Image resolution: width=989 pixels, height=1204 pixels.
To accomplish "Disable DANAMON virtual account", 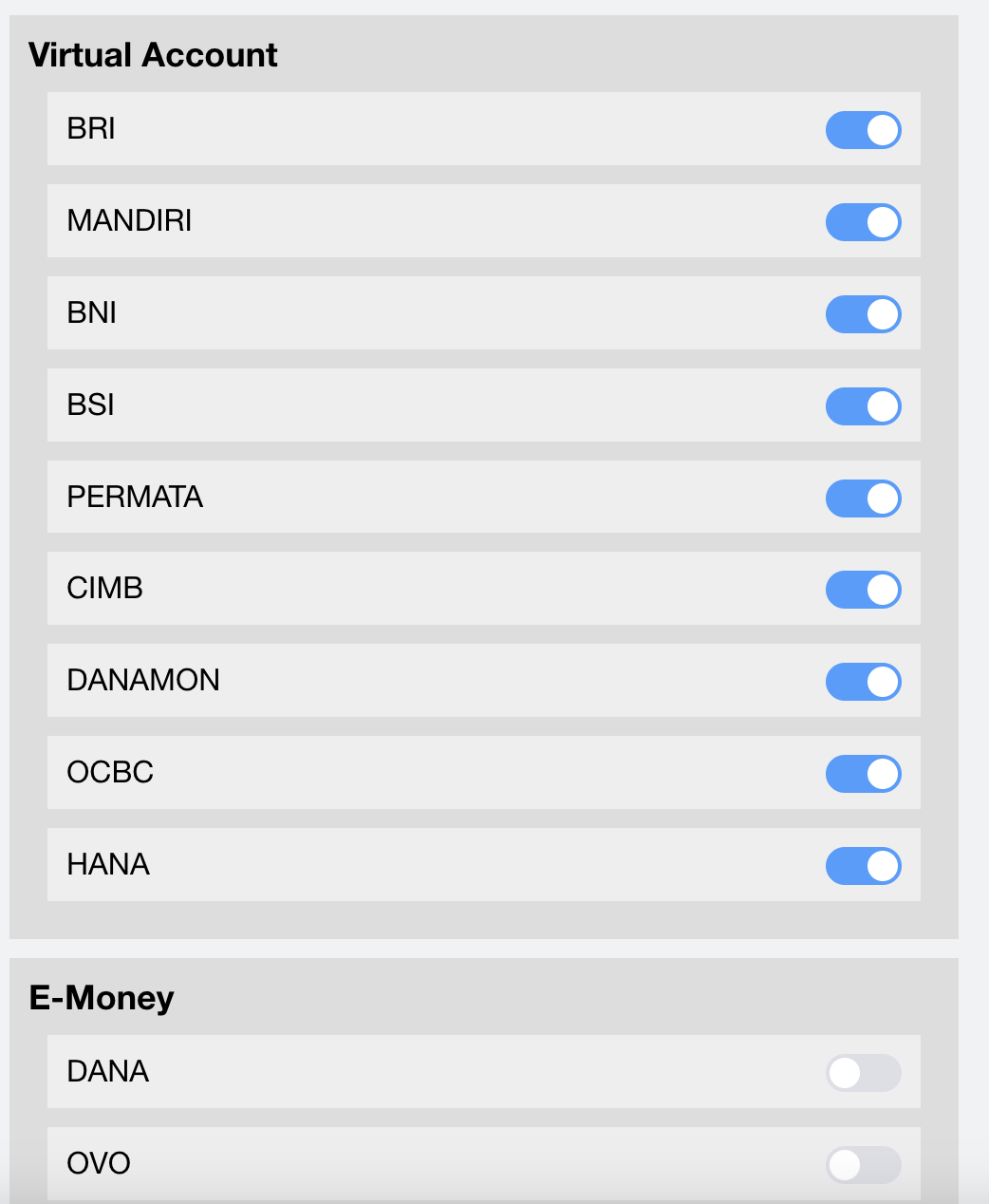I will [x=863, y=681].
